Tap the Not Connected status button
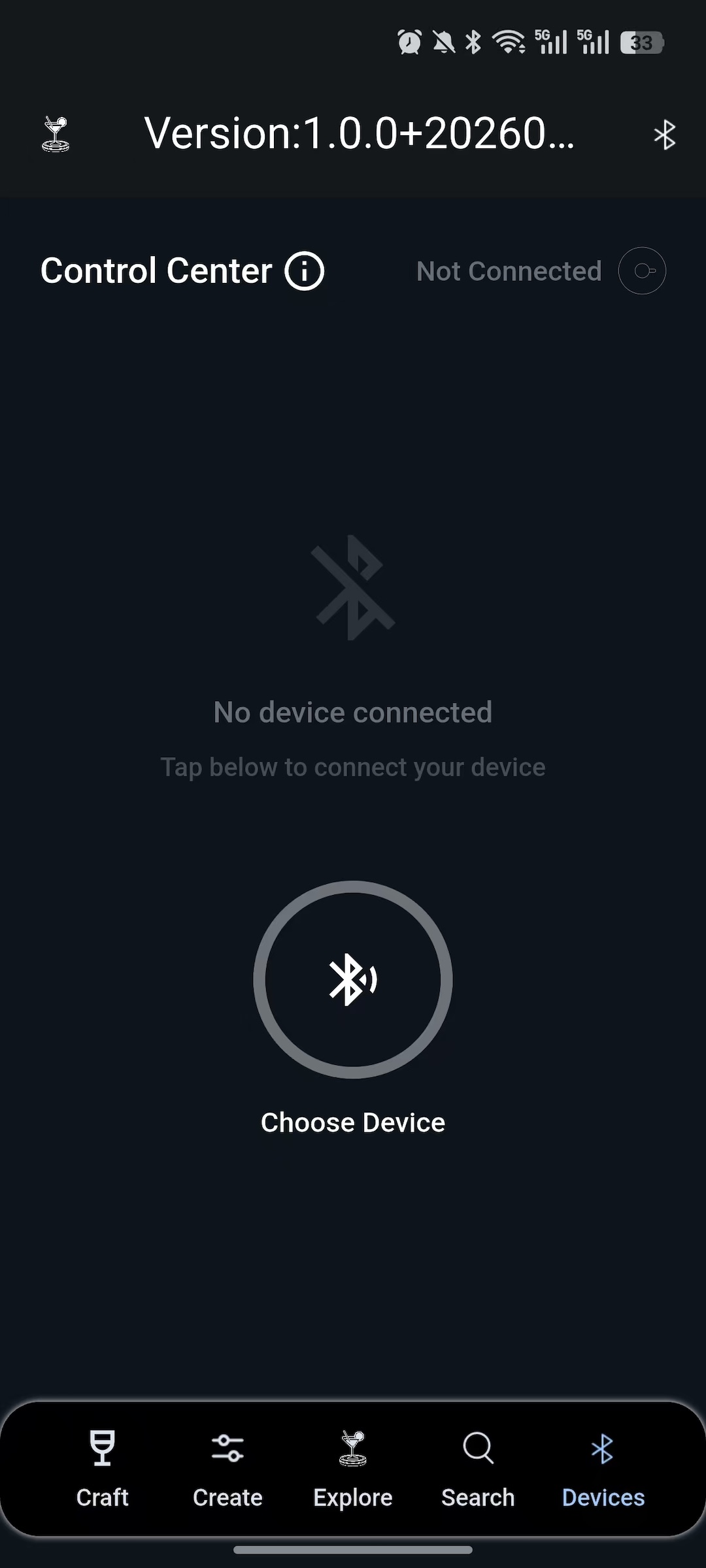This screenshot has height=1568, width=706. [x=641, y=270]
